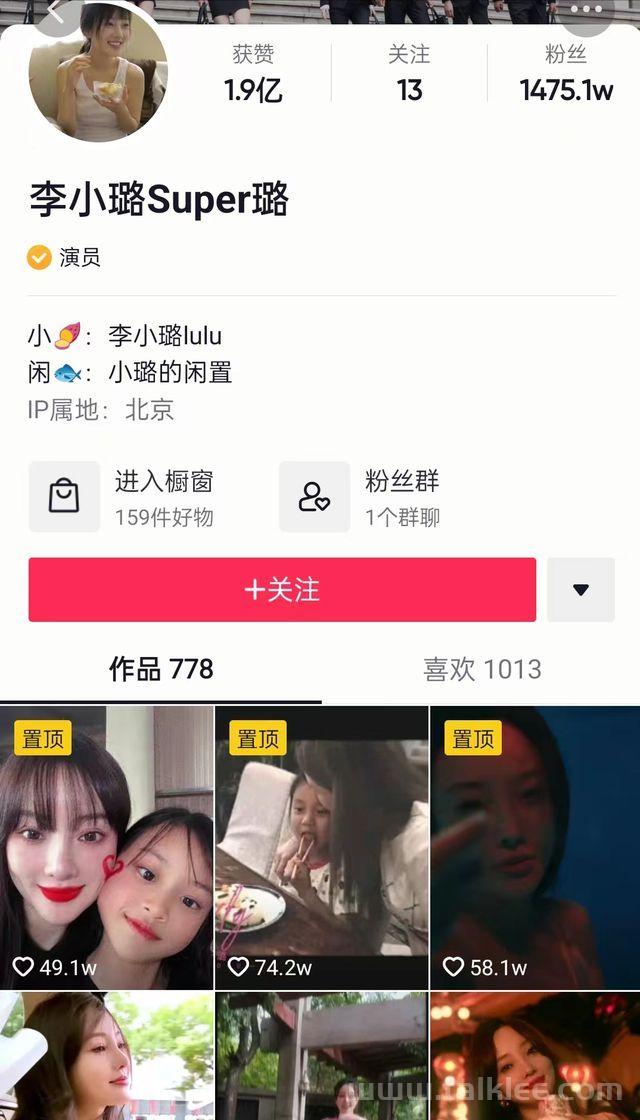Open the three-dot overflow menu
640x1120 pixels.
[586, 10]
